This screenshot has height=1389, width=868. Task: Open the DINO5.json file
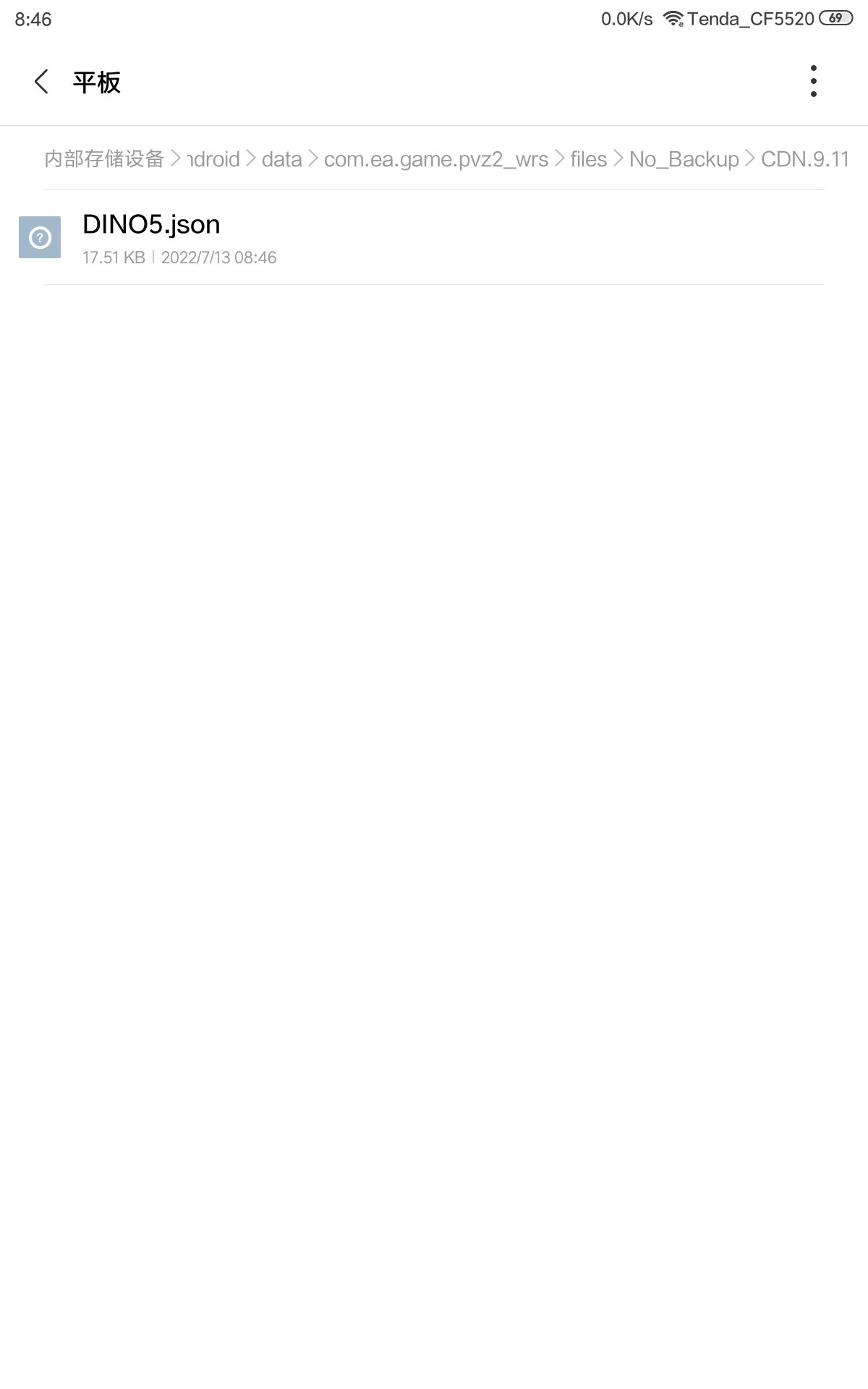[x=434, y=237]
